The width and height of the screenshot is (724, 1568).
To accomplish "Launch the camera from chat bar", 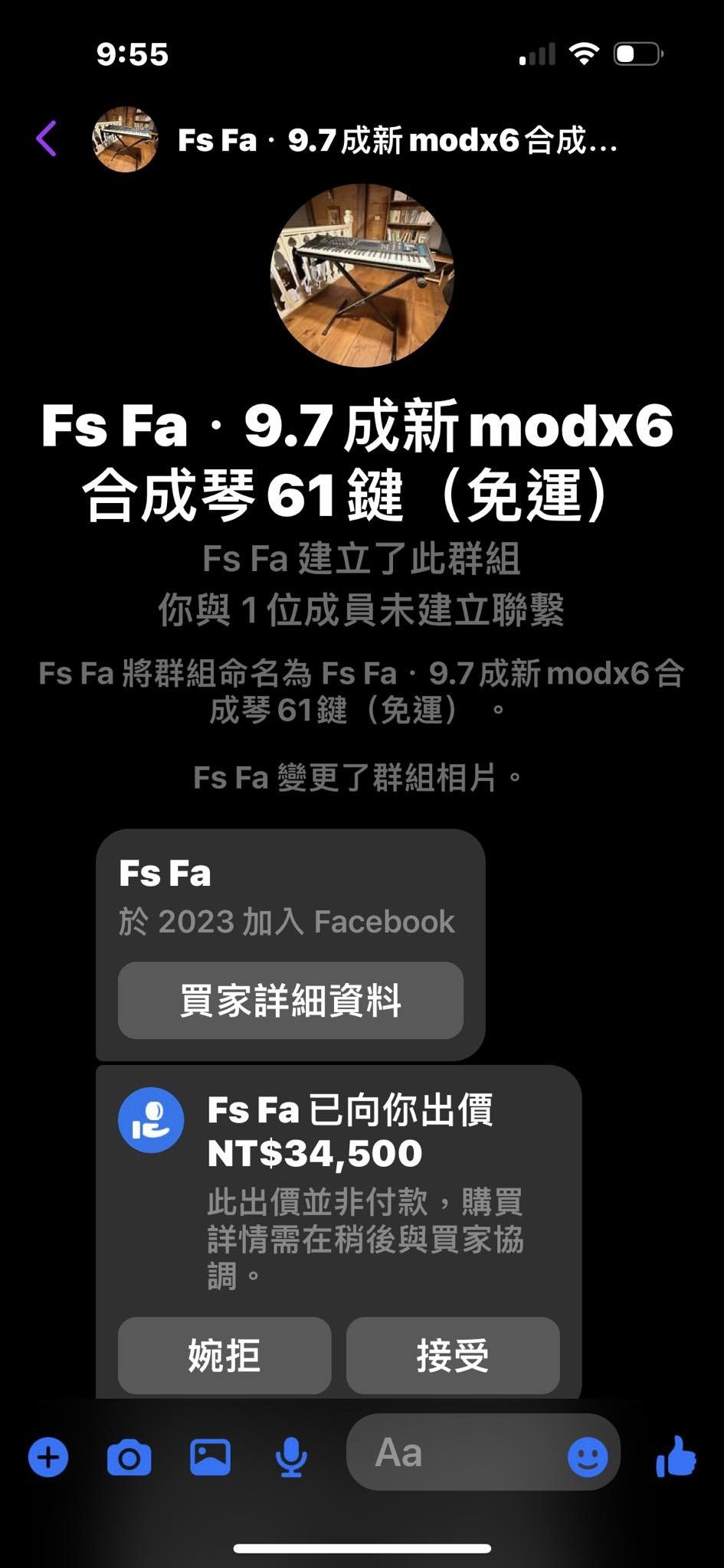I will 129,1457.
